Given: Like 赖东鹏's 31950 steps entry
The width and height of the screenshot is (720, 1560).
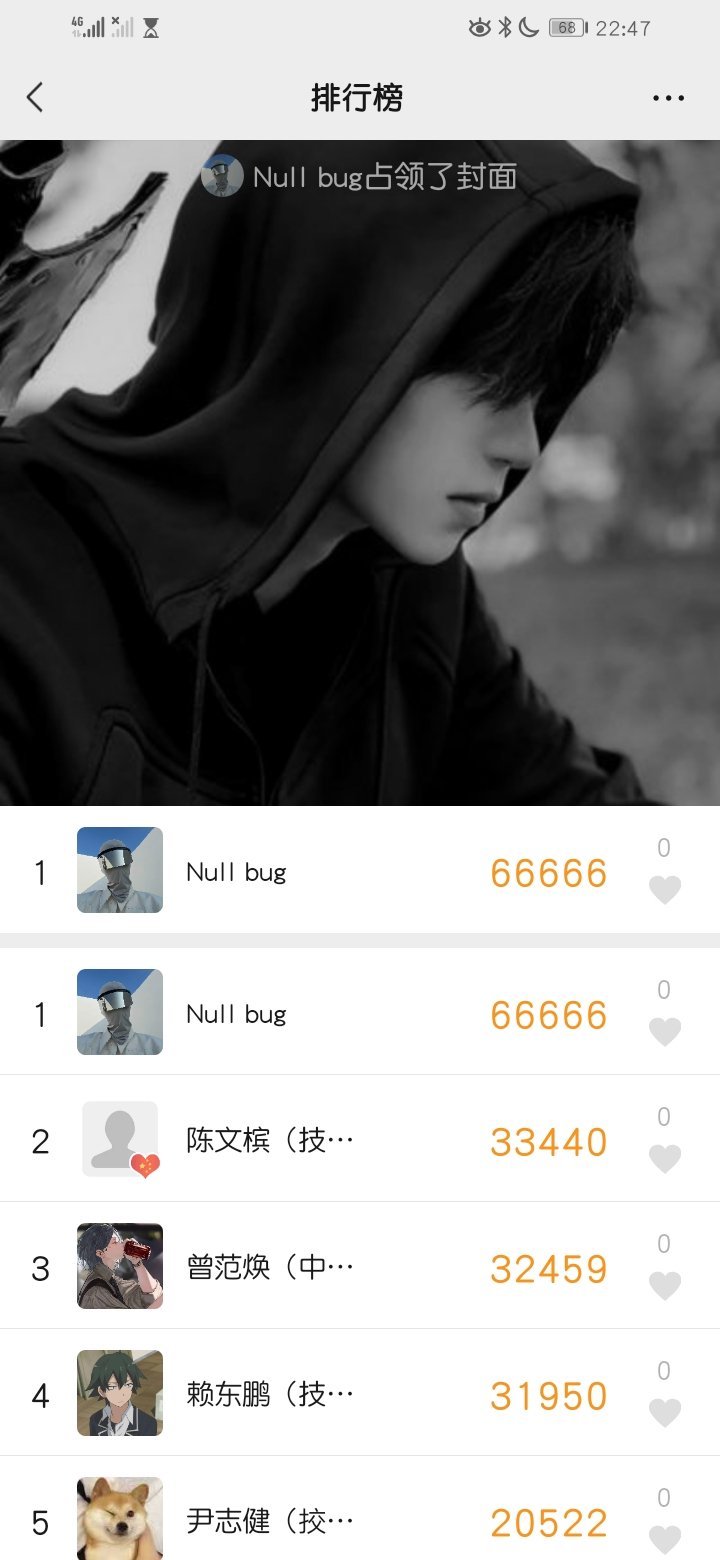Looking at the screenshot, I should [664, 1412].
